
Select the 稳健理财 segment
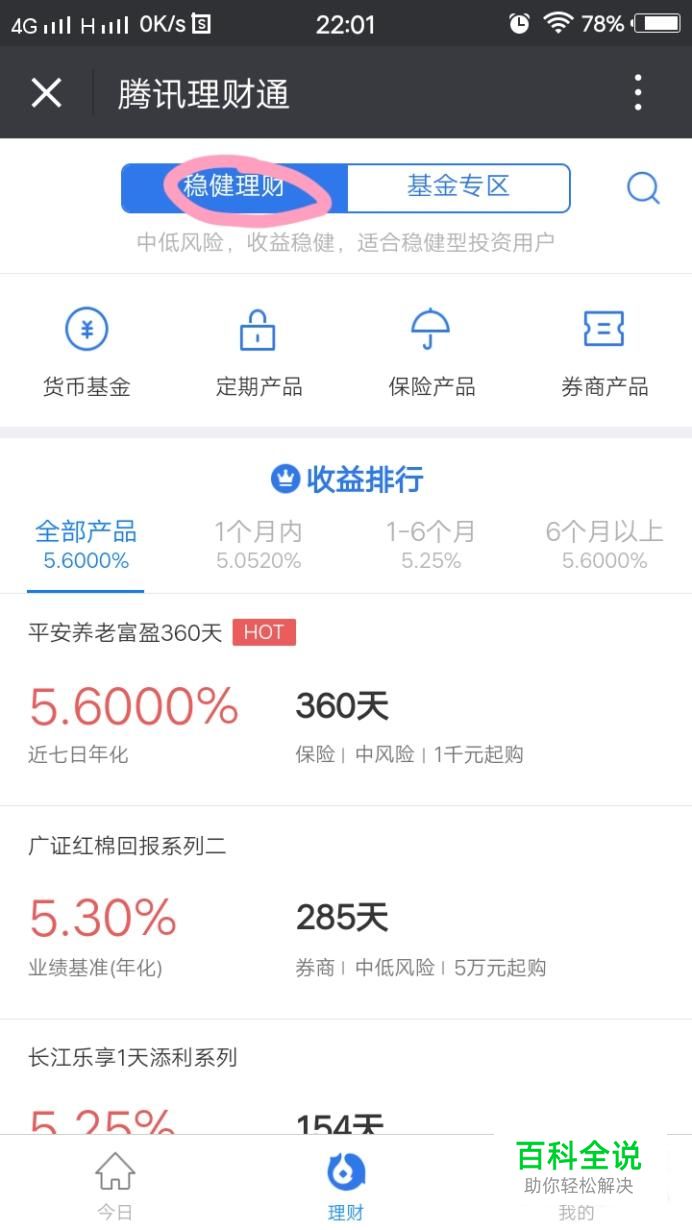[235, 188]
